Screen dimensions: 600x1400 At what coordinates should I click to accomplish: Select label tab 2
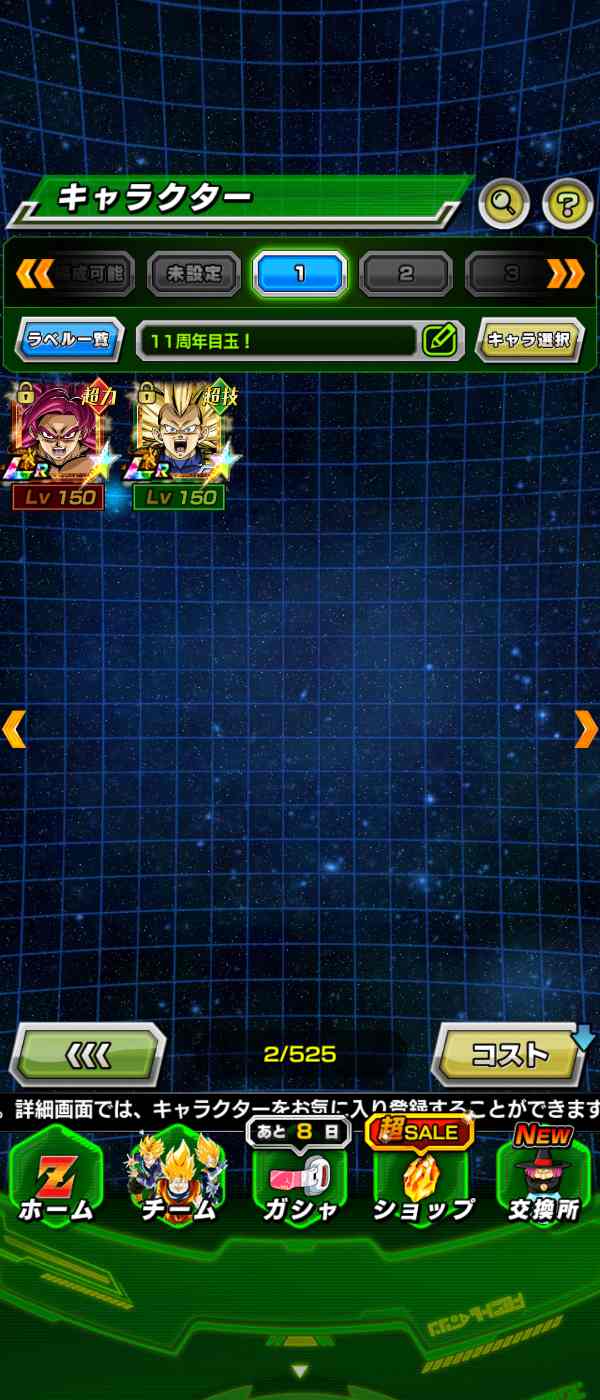406,274
